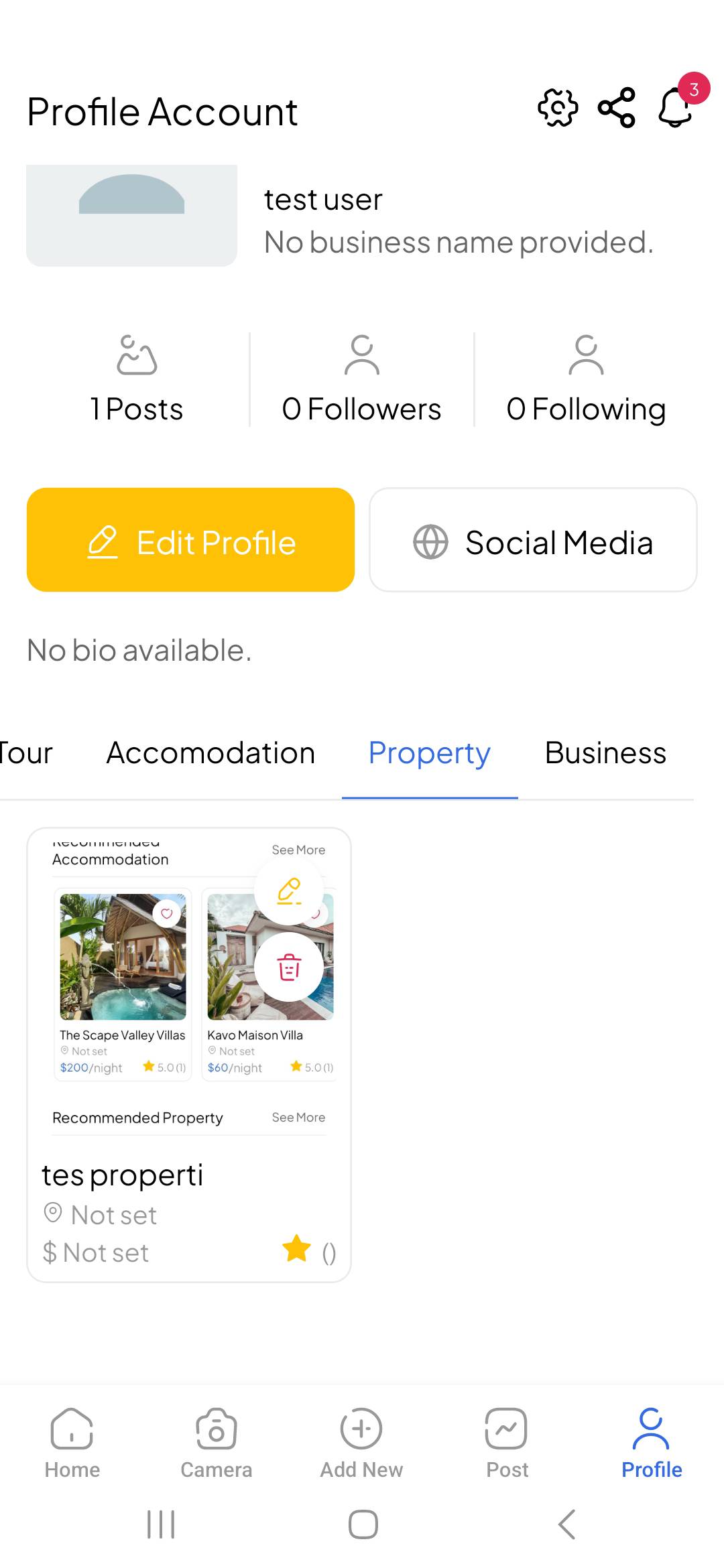The width and height of the screenshot is (724, 1568).
Task: Switch to the Accomodation tab
Action: pos(210,753)
